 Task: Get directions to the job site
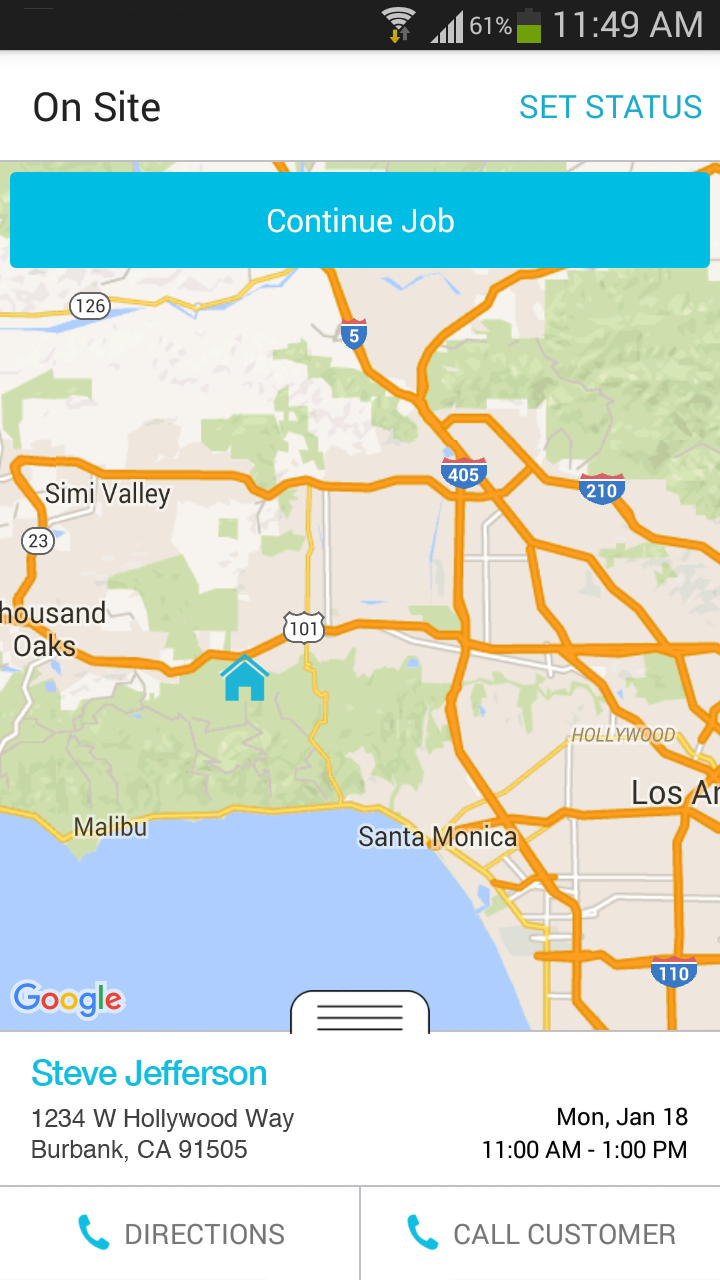[x=180, y=1234]
